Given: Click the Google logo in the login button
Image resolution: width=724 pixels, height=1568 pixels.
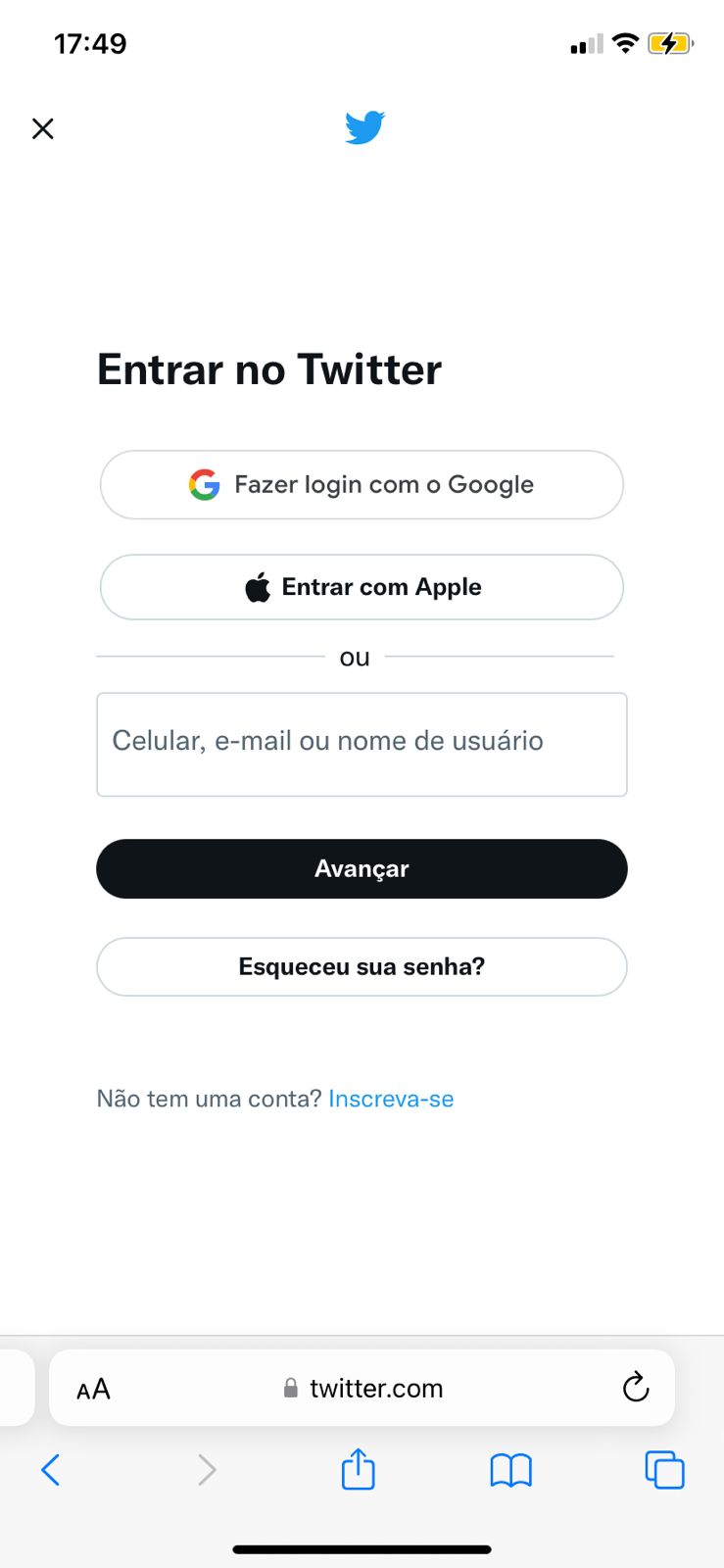Looking at the screenshot, I should pyautogui.click(x=204, y=484).
